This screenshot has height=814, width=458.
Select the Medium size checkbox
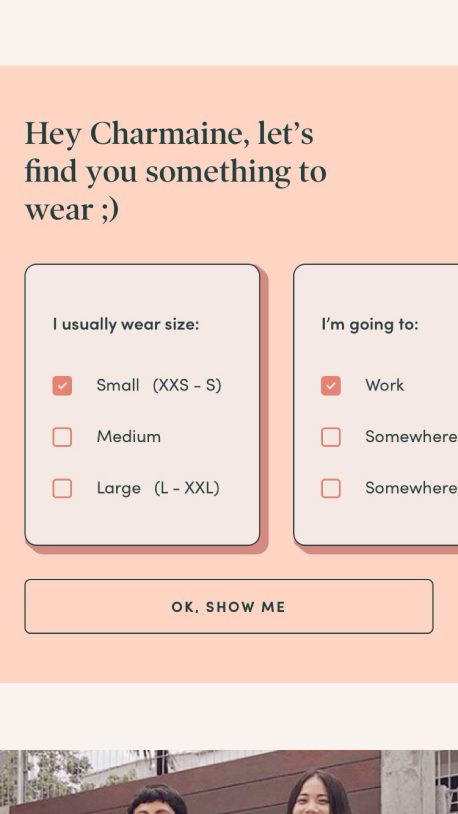[x=62, y=437]
